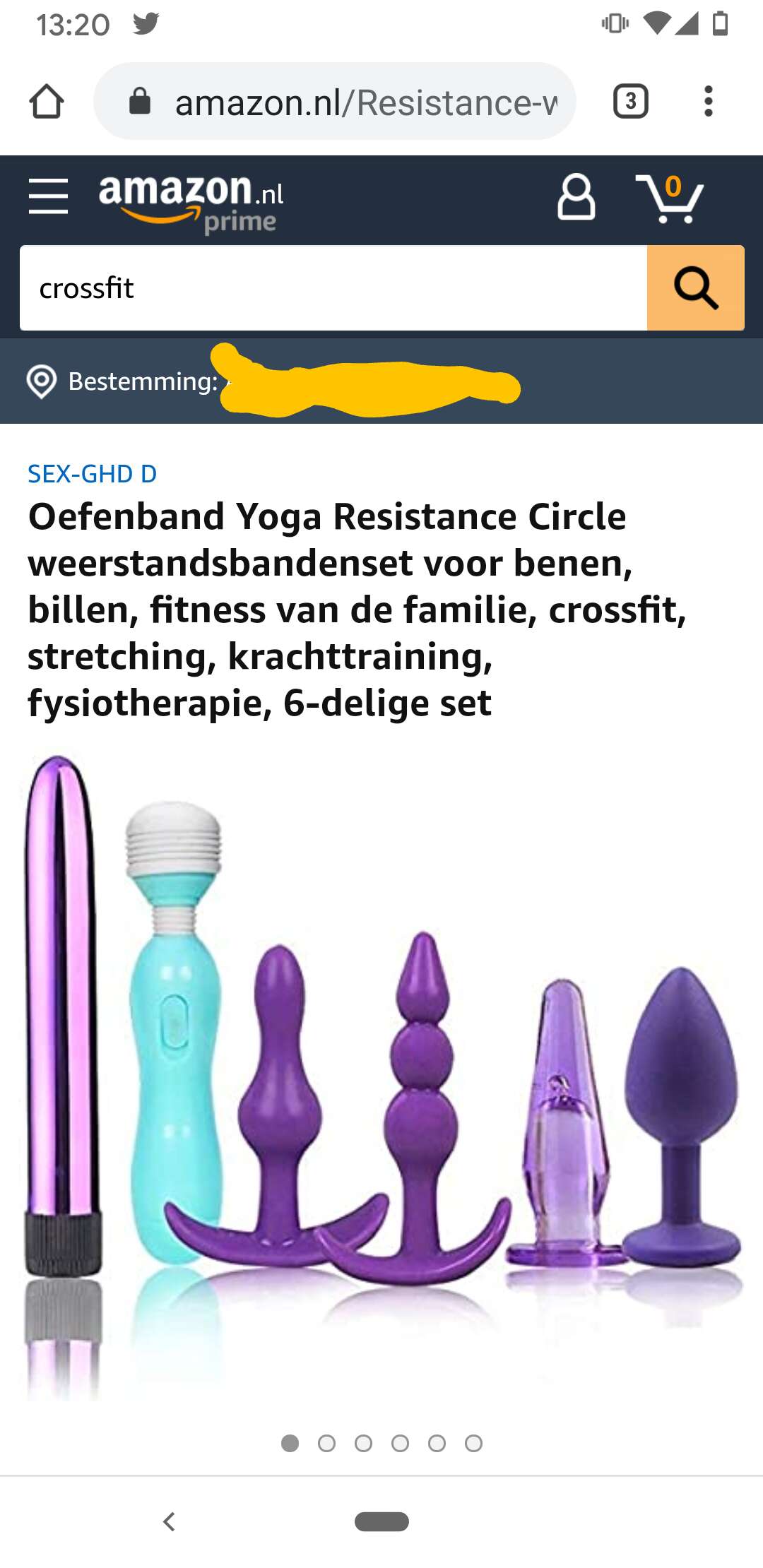
Task: Select the second image indicator dot
Action: click(x=326, y=1443)
